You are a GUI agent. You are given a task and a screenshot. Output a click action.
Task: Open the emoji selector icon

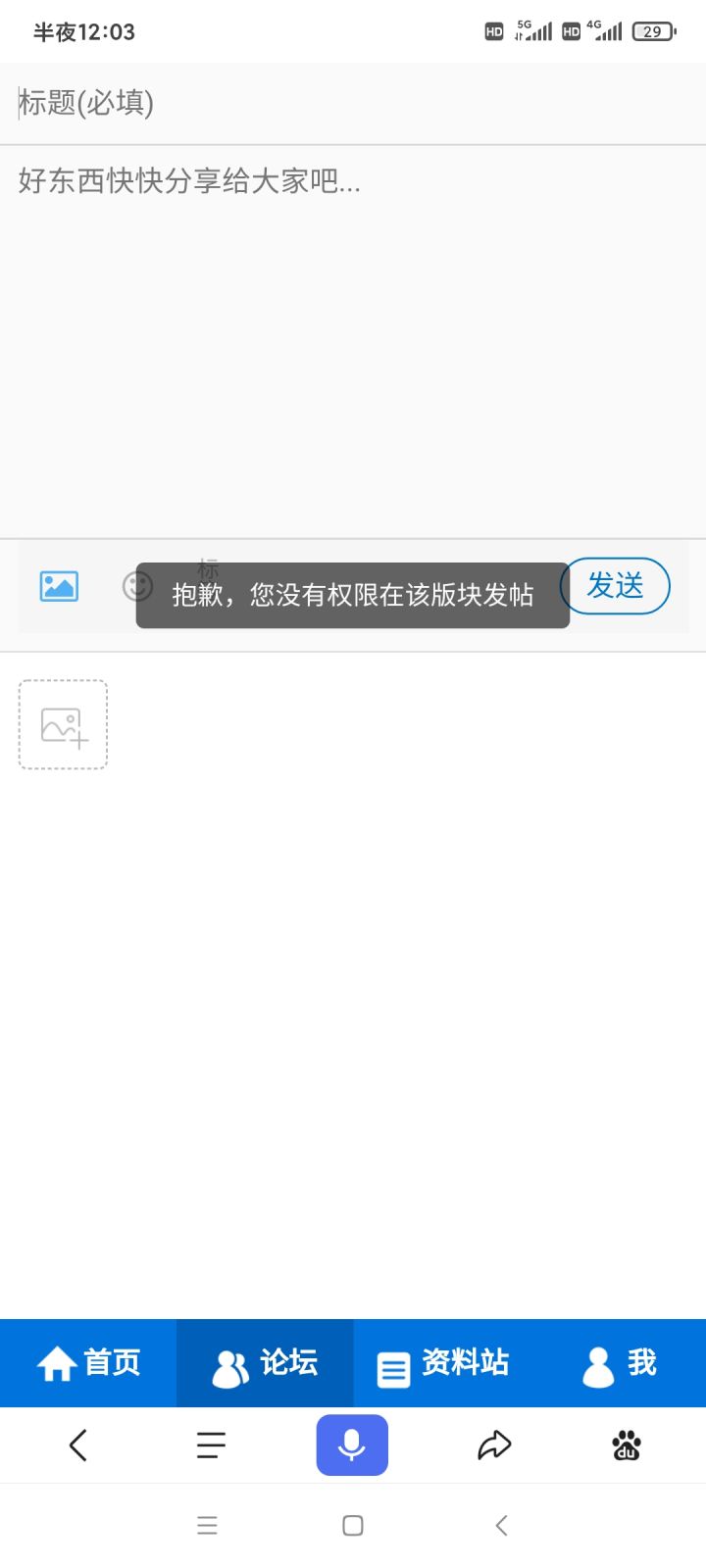pyautogui.click(x=137, y=585)
